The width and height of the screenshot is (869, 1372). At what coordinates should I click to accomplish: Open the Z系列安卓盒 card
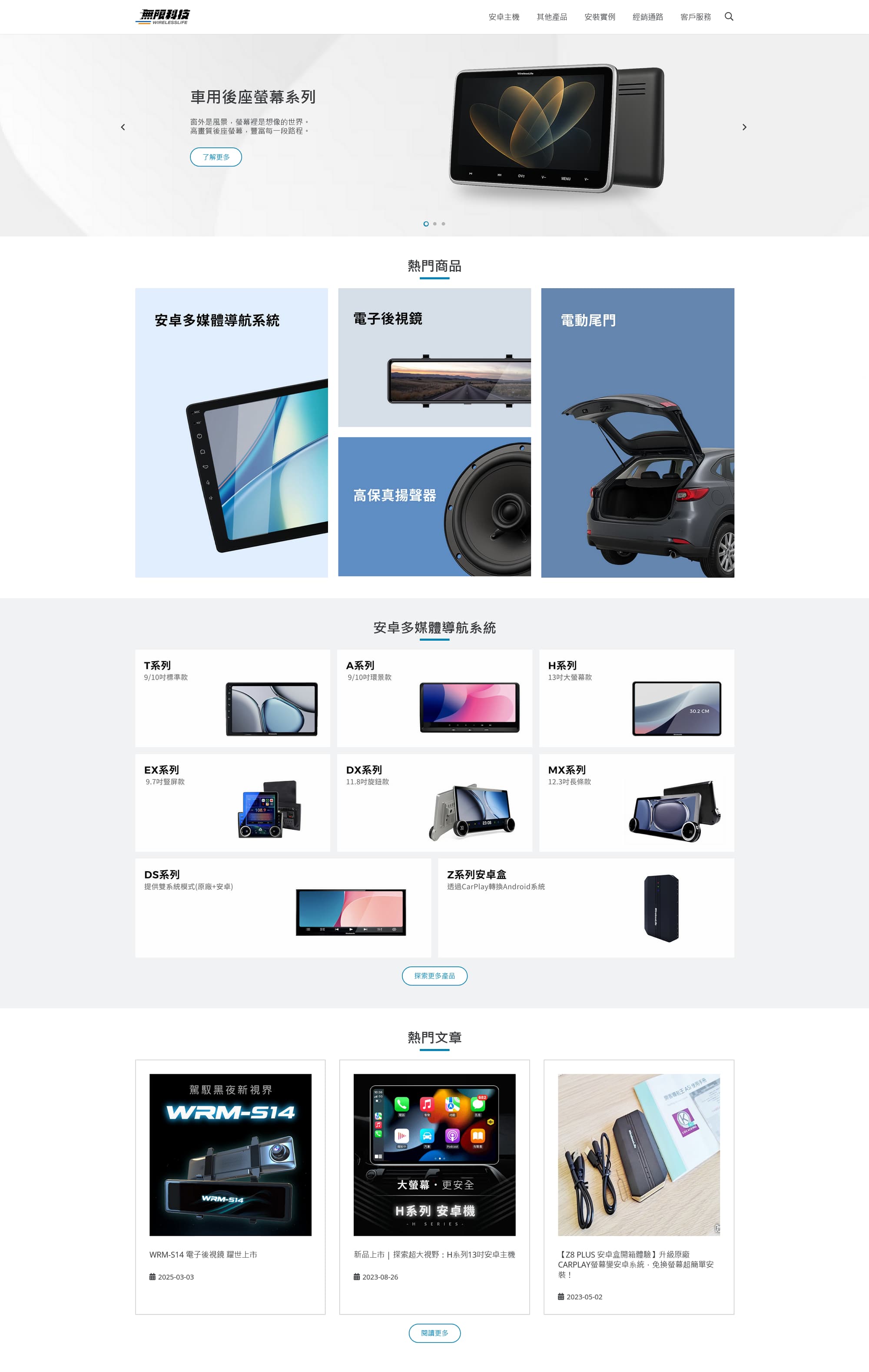tap(585, 907)
